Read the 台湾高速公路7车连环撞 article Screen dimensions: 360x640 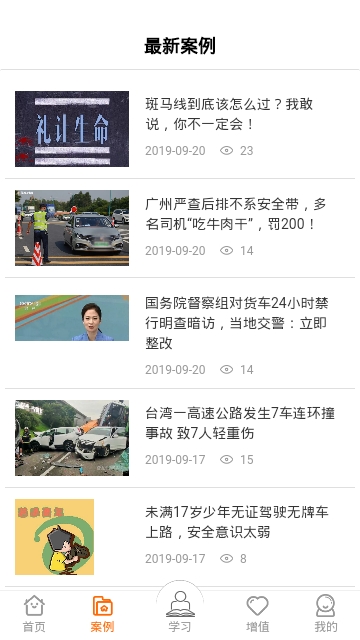point(180,438)
